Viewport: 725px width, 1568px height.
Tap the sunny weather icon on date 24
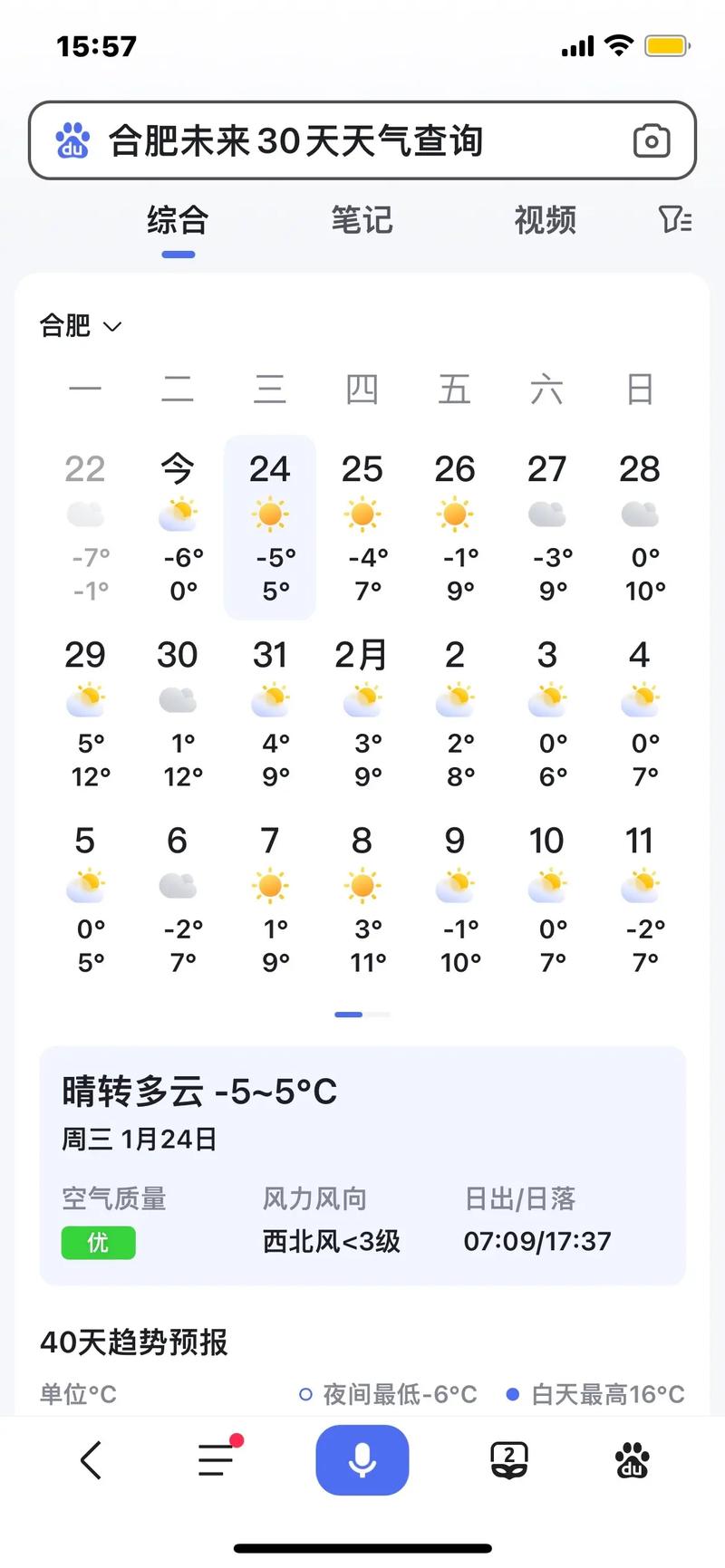coord(269,513)
